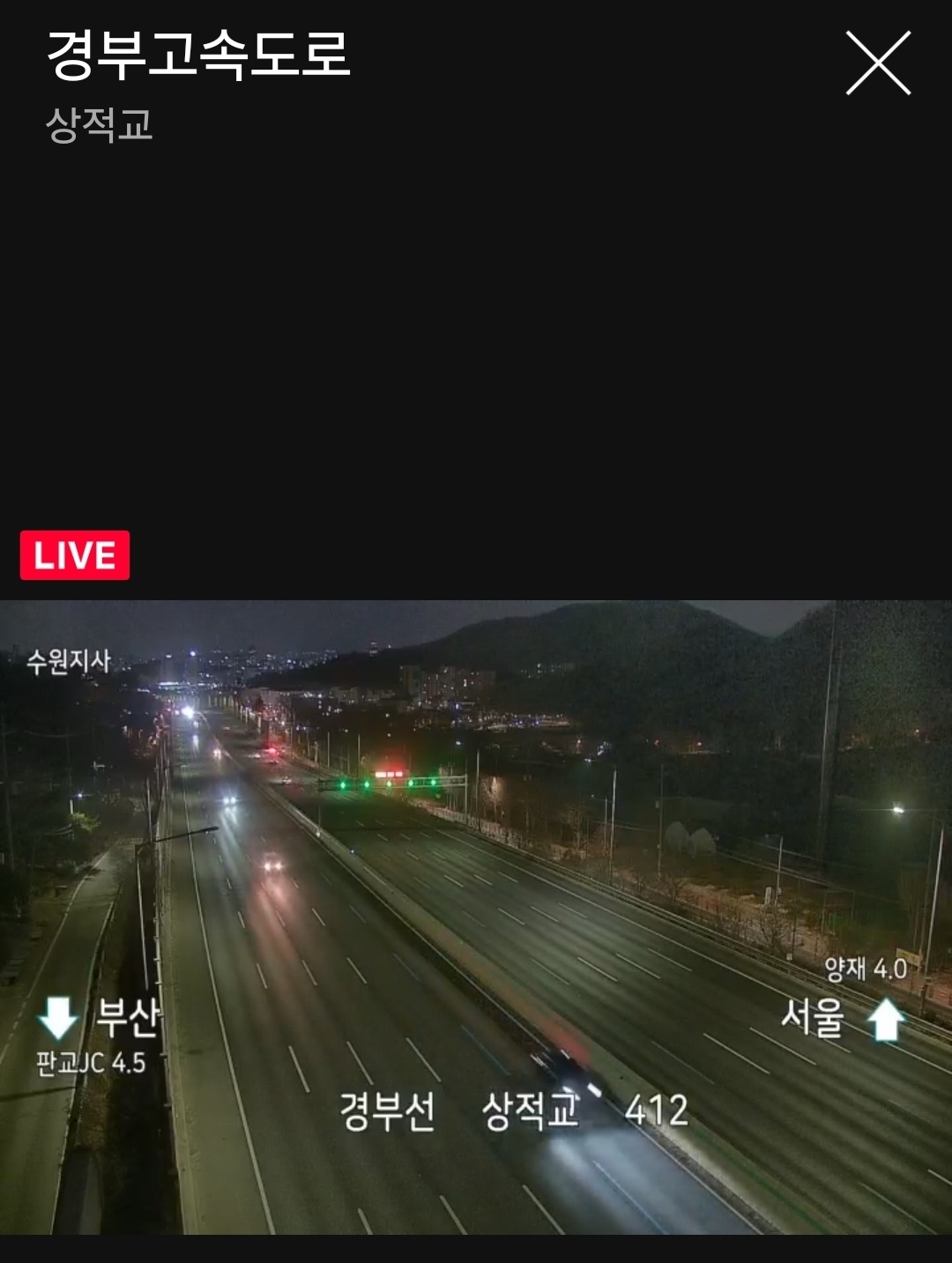Click the LIVE indicator badge
This screenshot has width=952, height=1263.
pyautogui.click(x=75, y=554)
